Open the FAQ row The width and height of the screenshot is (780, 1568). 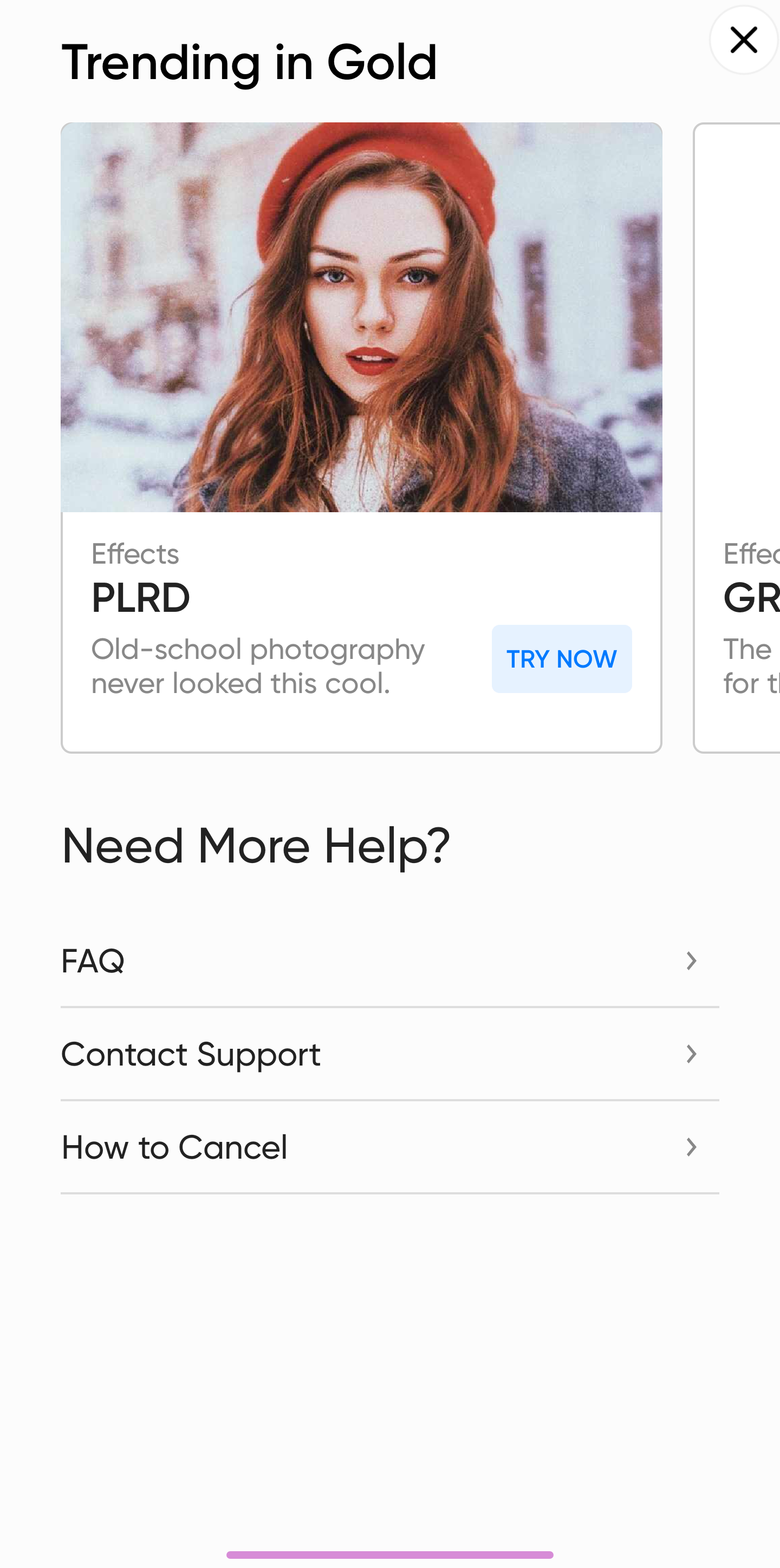[389, 961]
